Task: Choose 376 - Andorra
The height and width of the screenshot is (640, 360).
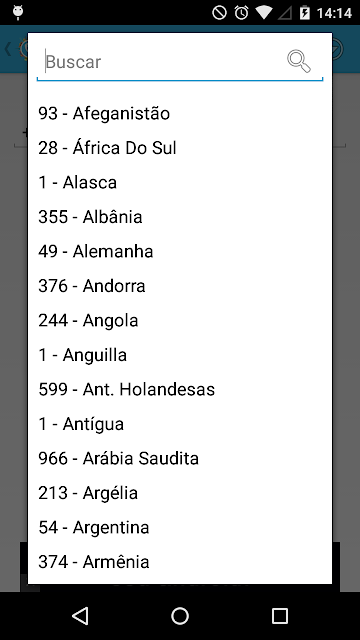Action: click(180, 286)
